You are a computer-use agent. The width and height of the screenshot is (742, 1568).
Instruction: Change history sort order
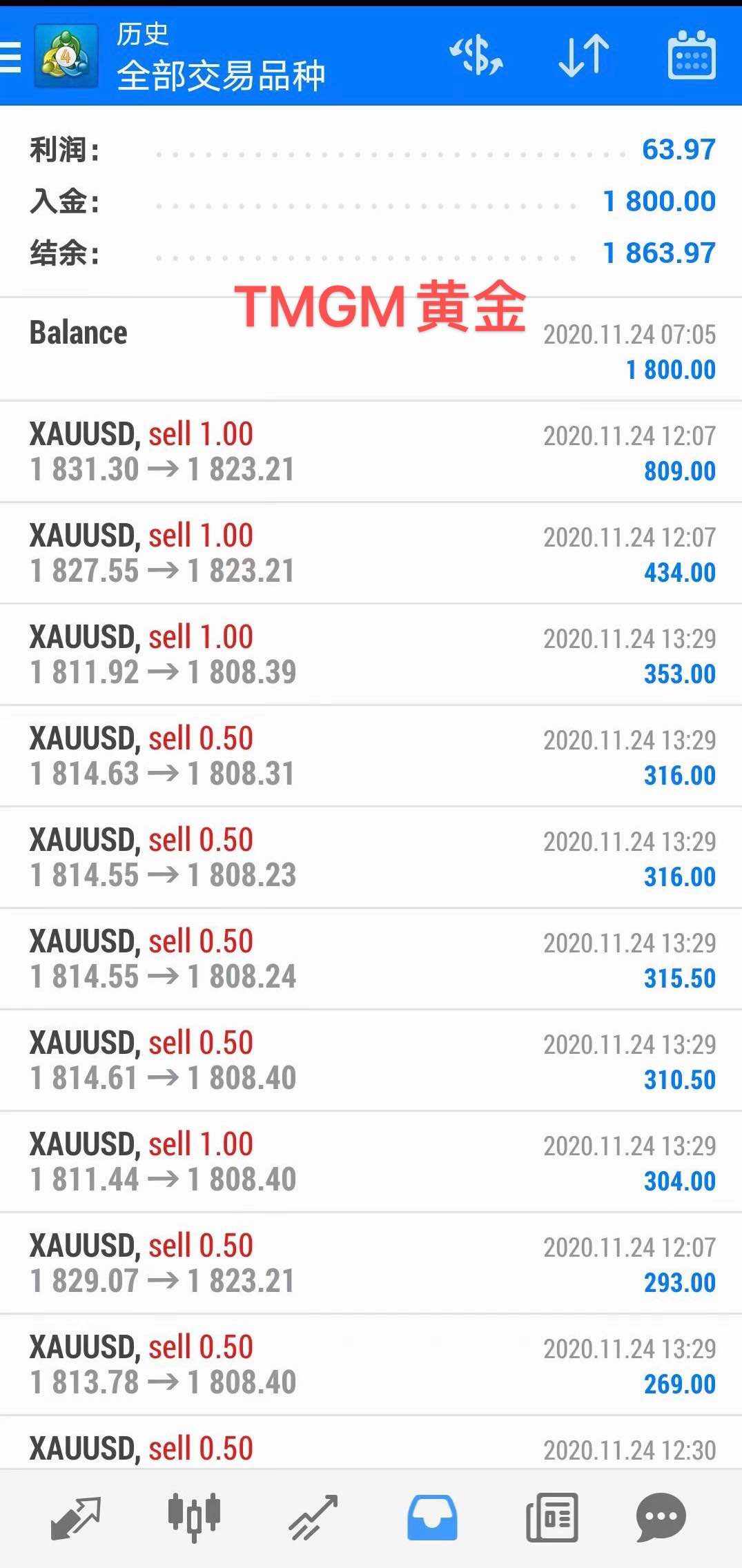(x=583, y=55)
